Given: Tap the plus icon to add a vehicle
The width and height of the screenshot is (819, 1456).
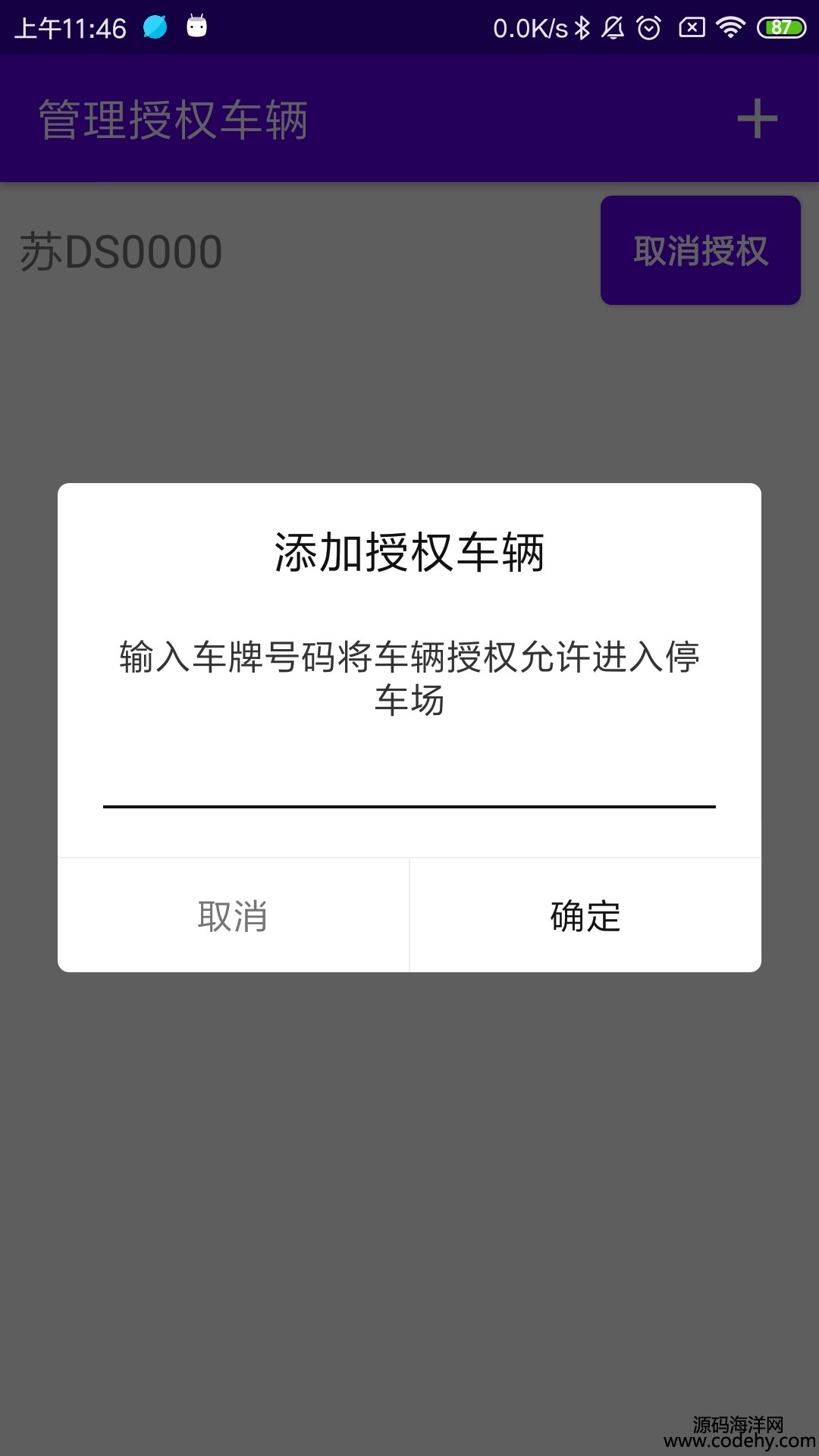Looking at the screenshot, I should 757,119.
